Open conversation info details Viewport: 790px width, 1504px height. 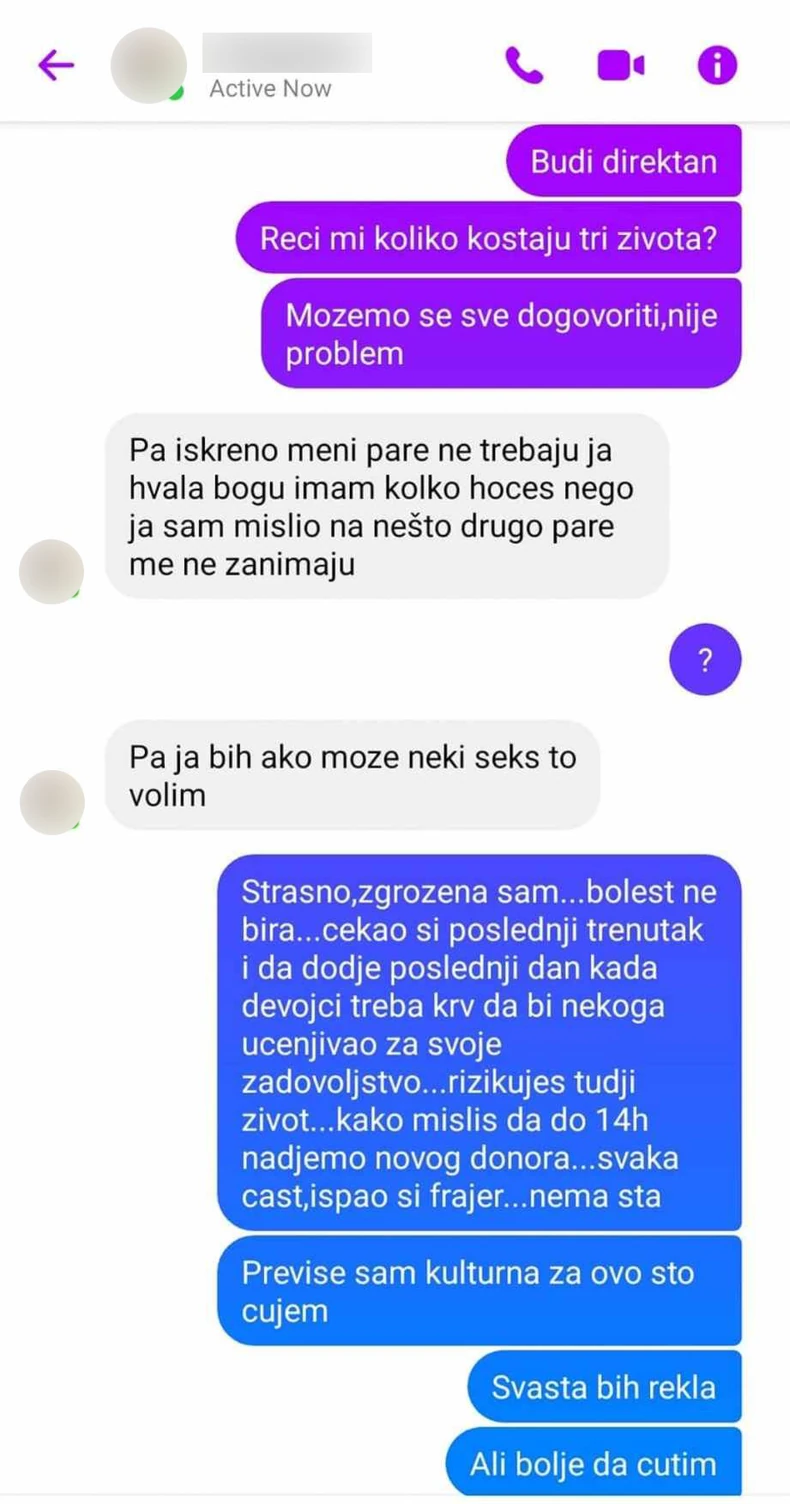(716, 66)
